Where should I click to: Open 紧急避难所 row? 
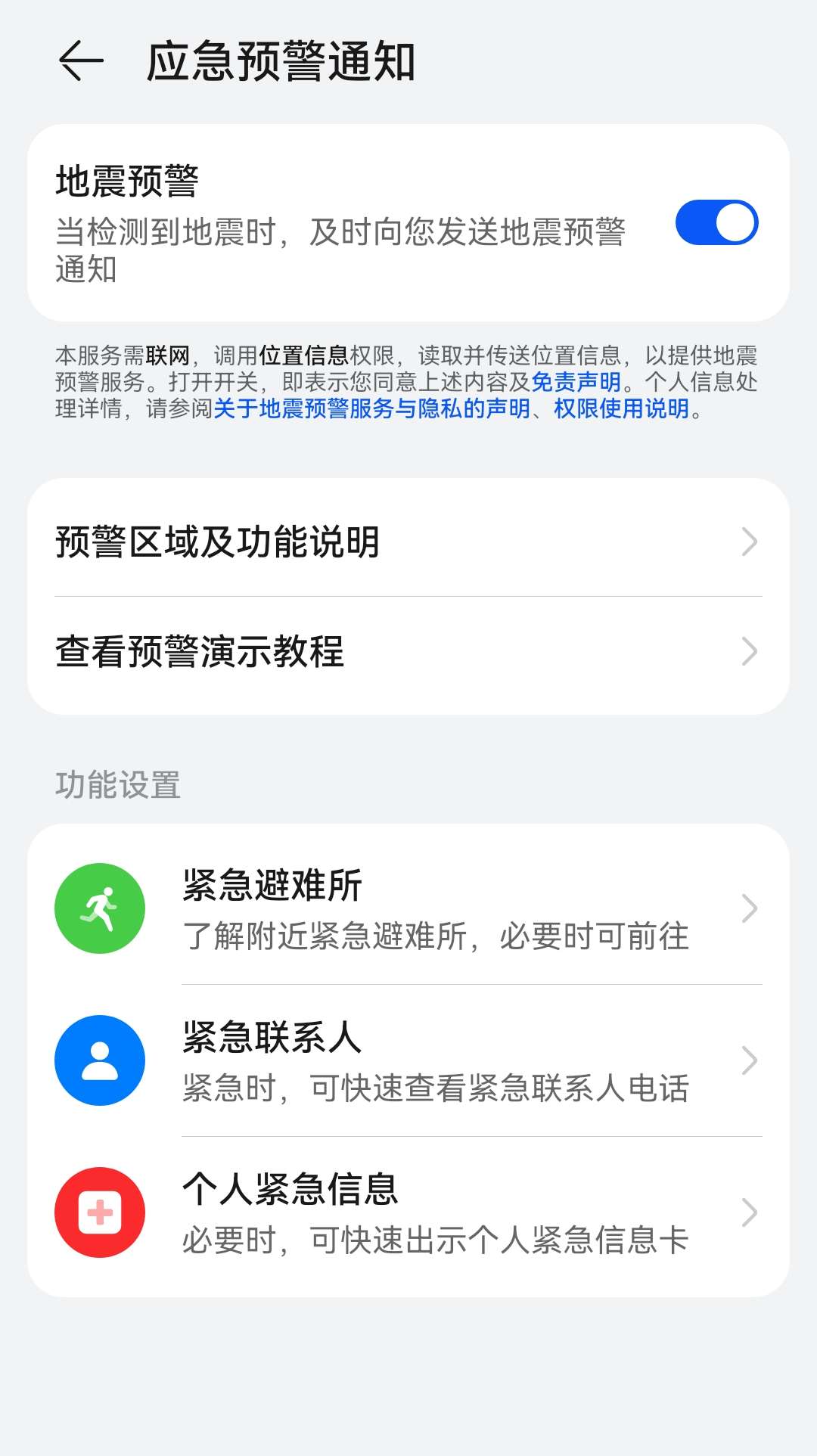(408, 908)
